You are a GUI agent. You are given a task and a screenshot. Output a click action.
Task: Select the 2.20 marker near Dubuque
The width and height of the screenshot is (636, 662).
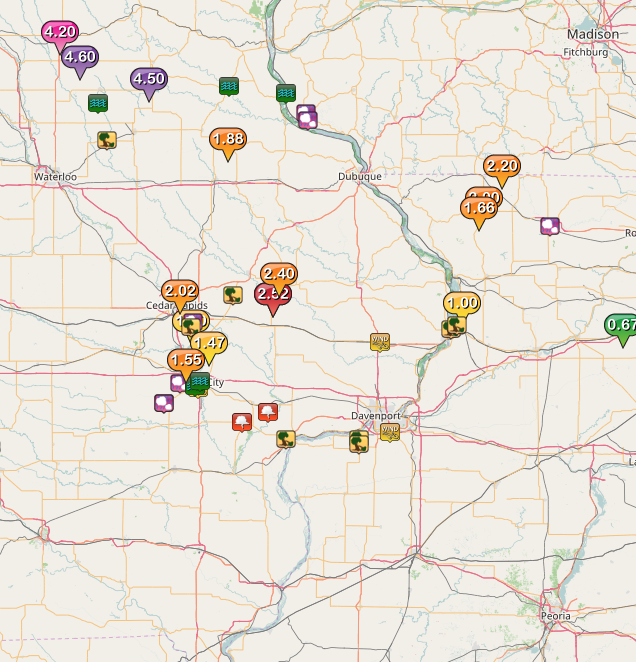(x=502, y=166)
